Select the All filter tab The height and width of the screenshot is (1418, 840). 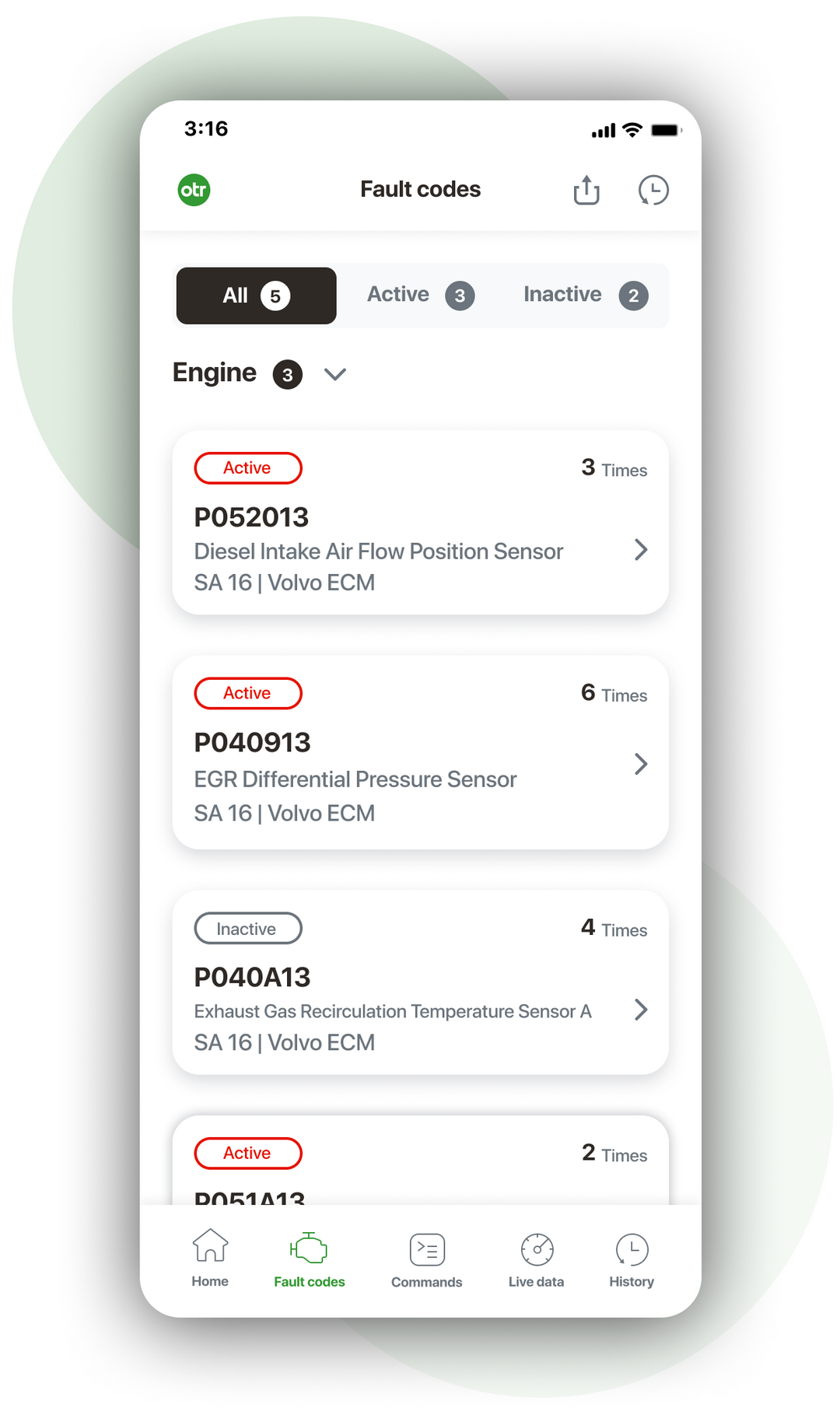pos(256,296)
